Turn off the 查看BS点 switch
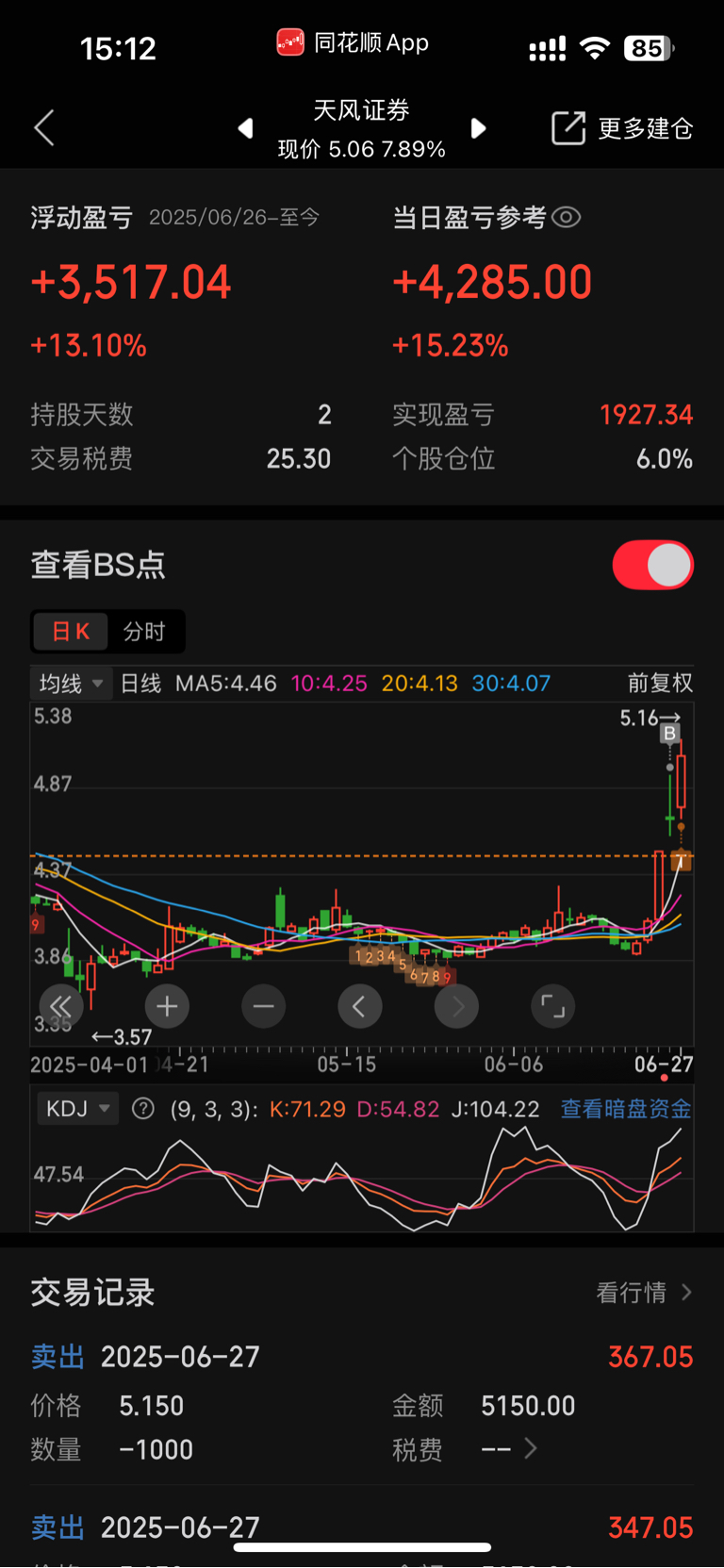This screenshot has width=724, height=1568. (652, 565)
